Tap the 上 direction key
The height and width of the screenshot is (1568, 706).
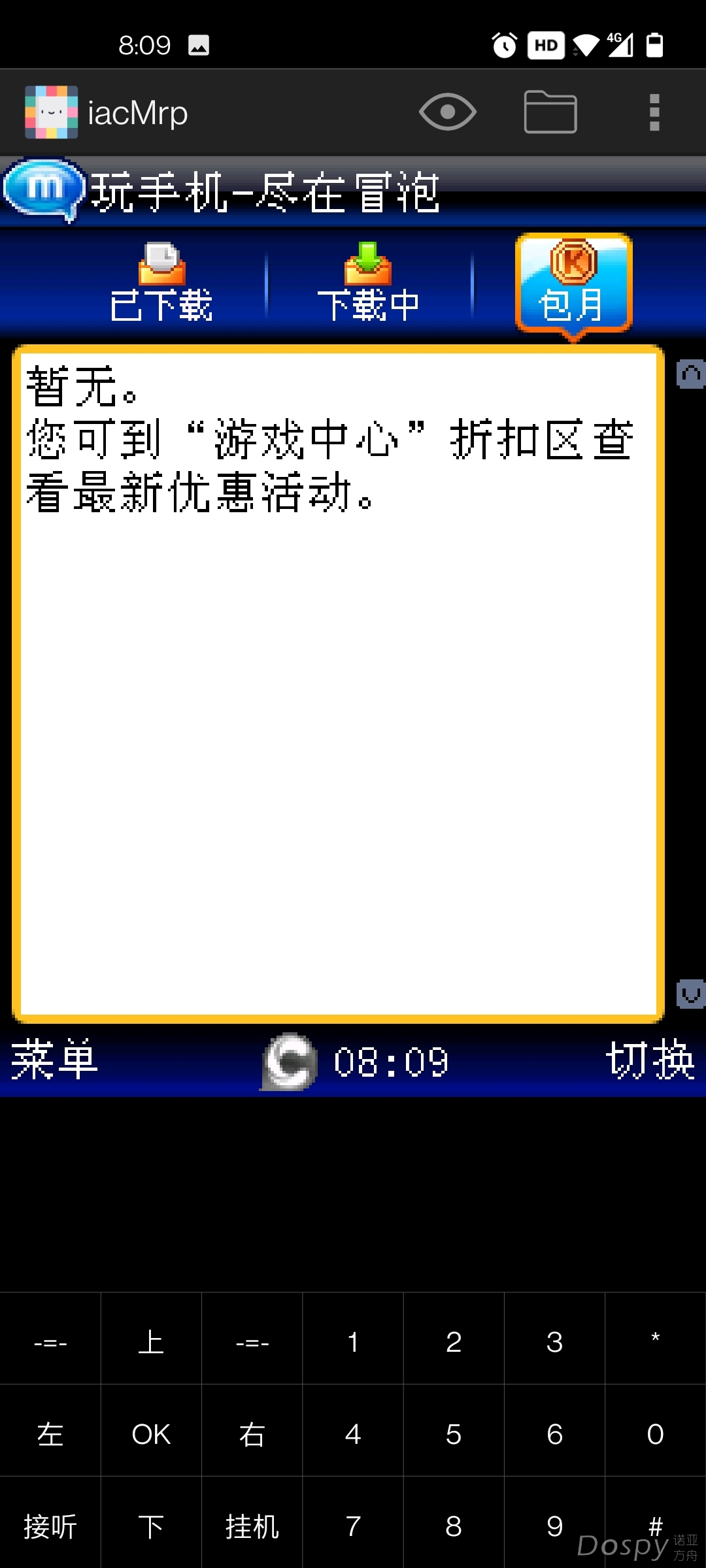point(151,1342)
